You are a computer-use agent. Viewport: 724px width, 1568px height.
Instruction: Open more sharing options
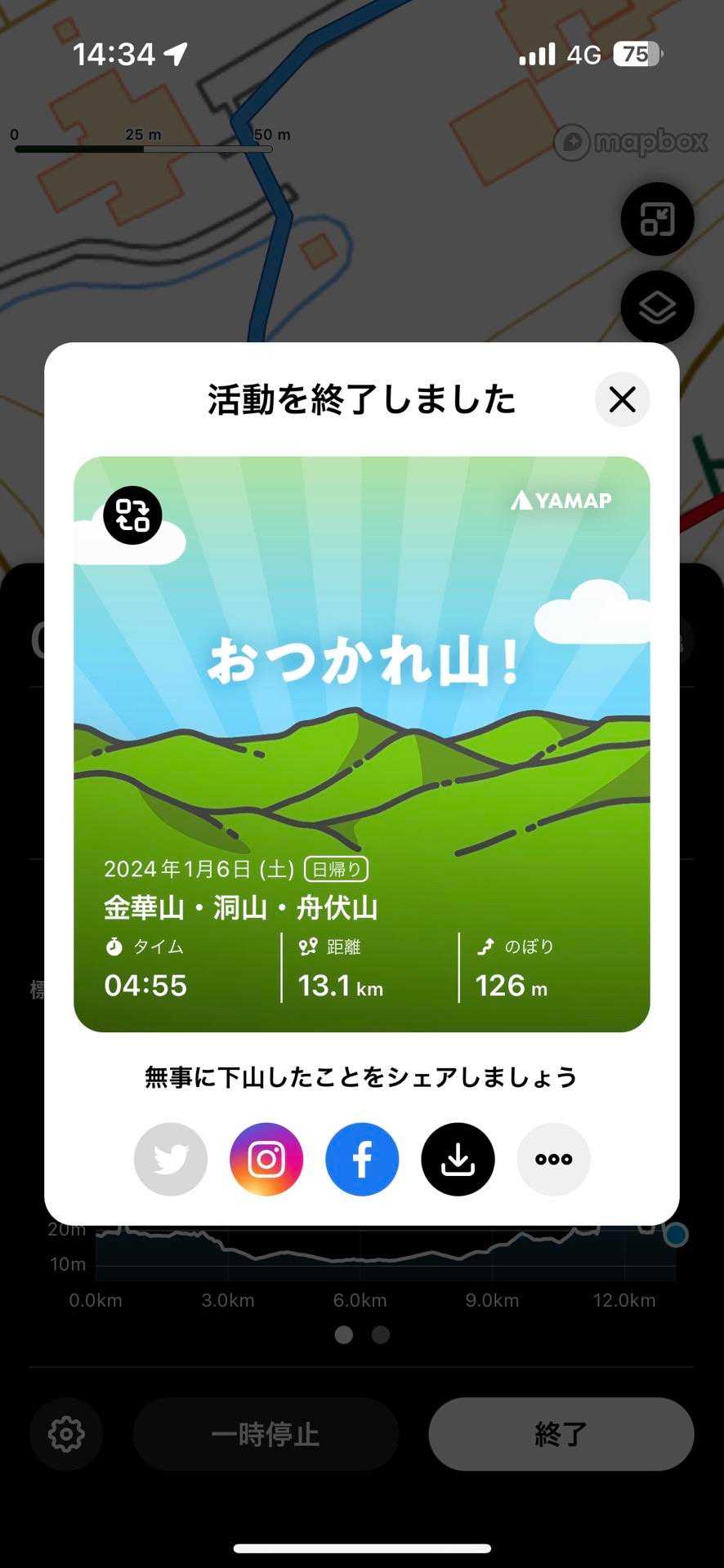click(x=553, y=1159)
